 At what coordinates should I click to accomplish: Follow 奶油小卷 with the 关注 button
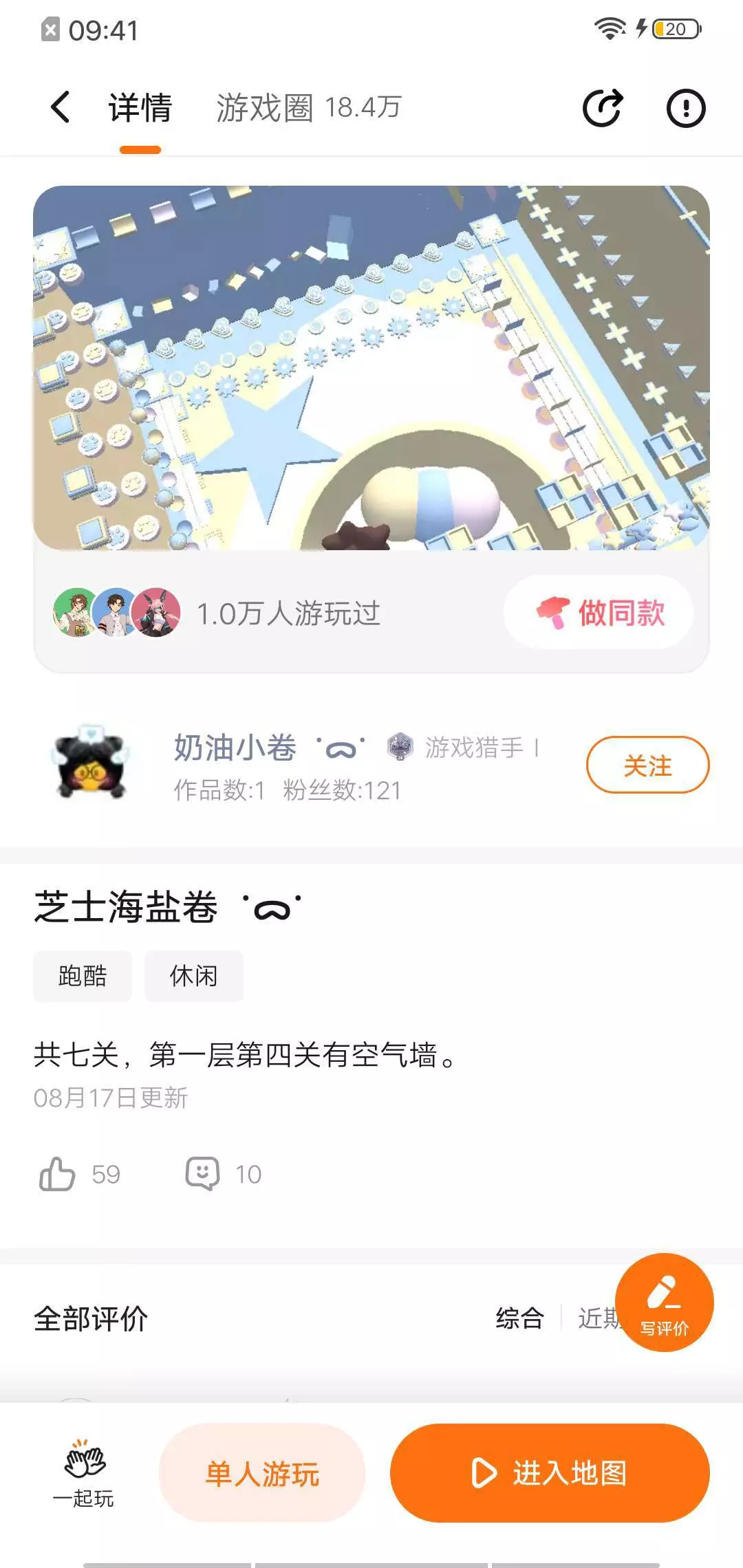pyautogui.click(x=647, y=765)
